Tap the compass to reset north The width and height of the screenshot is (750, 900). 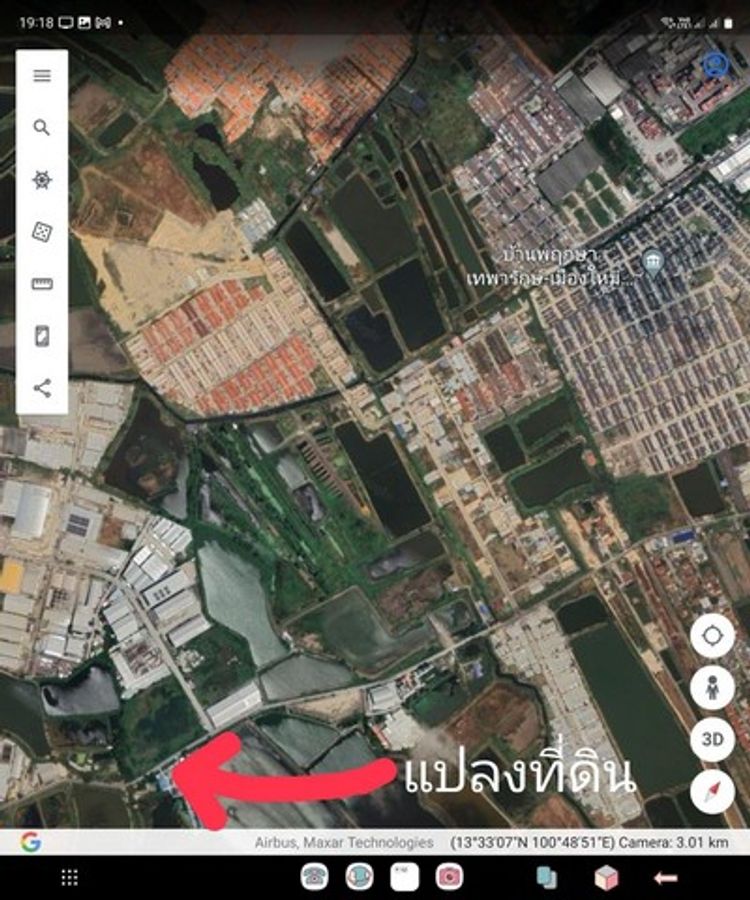tap(712, 792)
